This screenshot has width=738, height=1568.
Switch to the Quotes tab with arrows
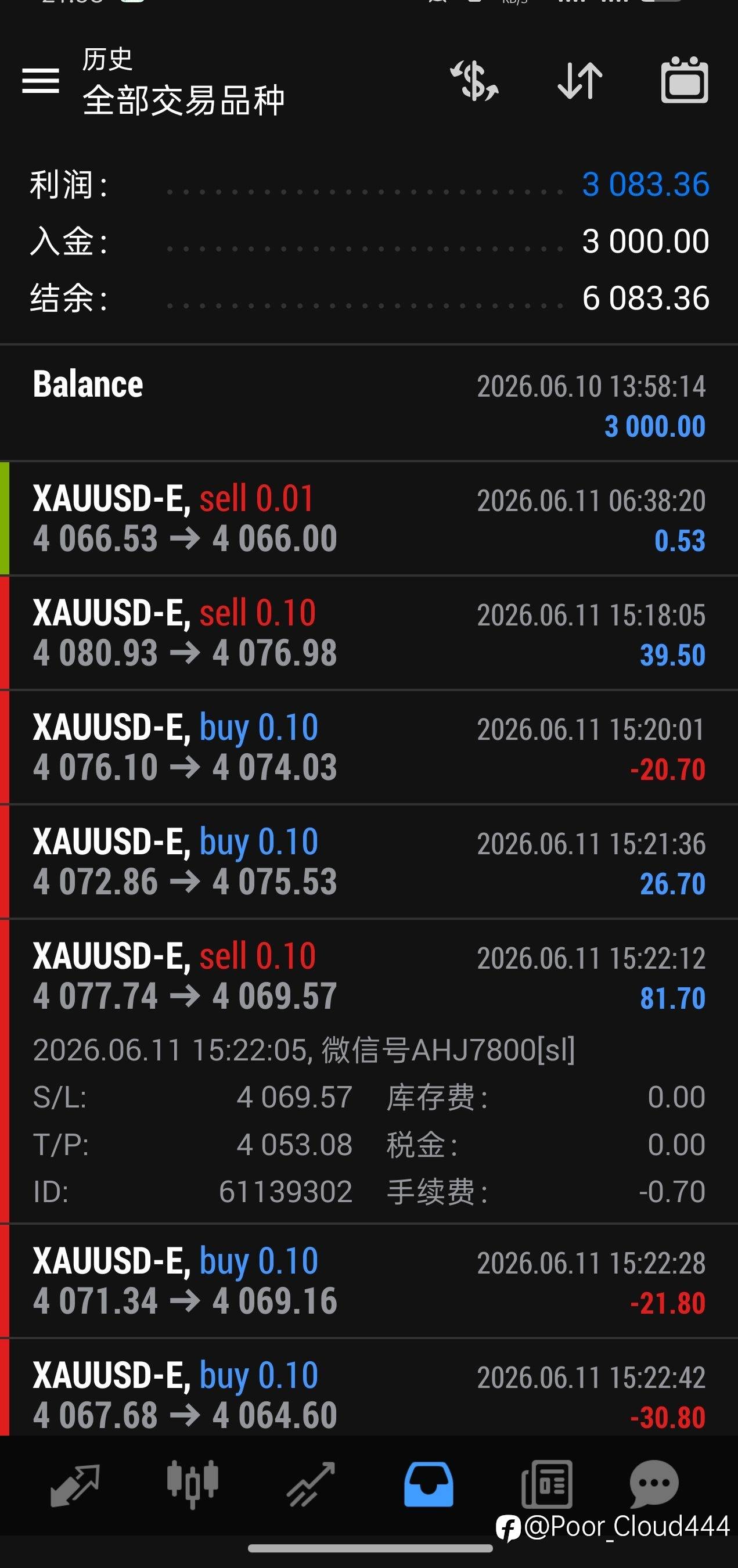pyautogui.click(x=75, y=1485)
